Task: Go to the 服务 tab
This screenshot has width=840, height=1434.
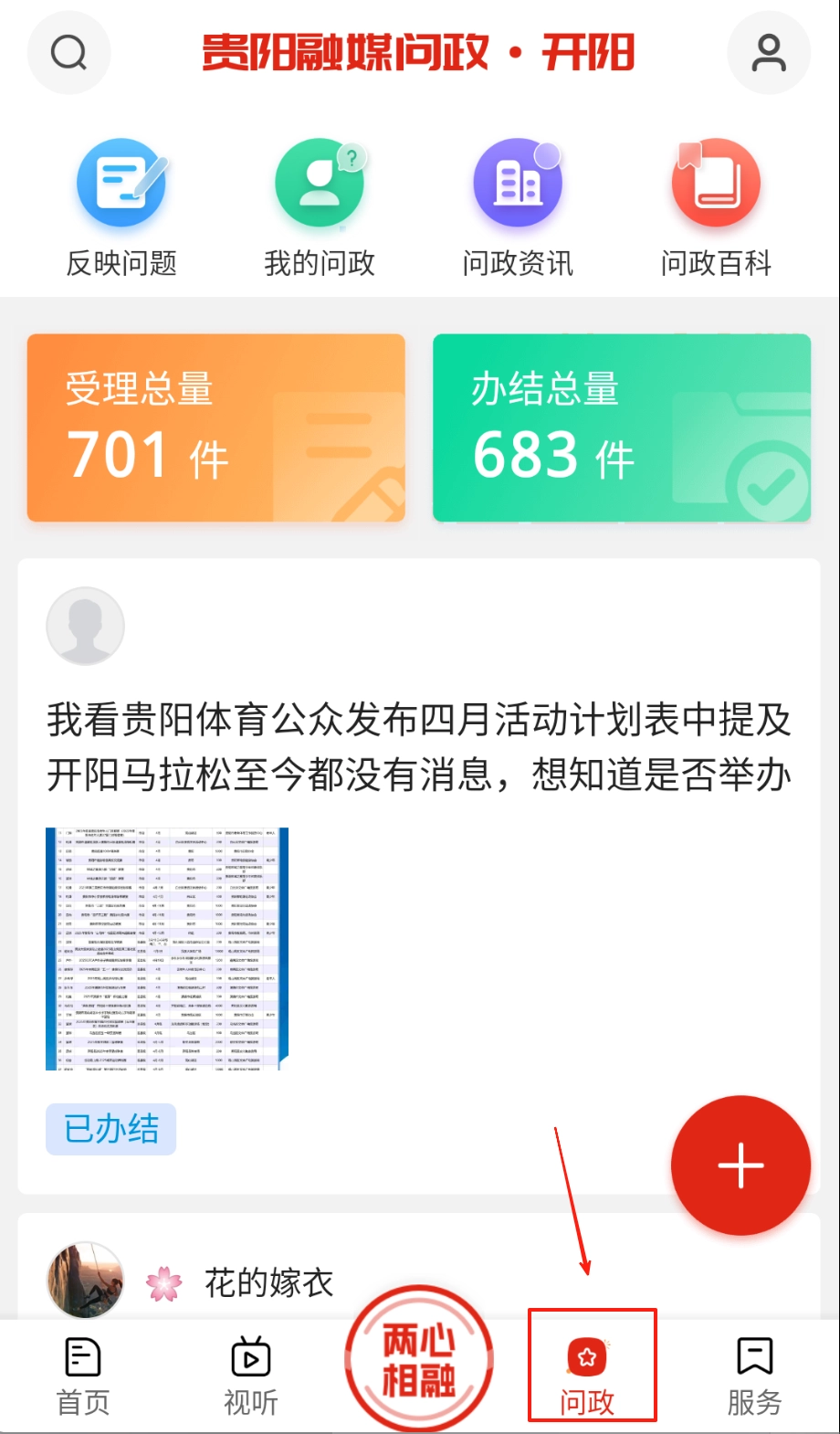Action: pyautogui.click(x=754, y=1376)
